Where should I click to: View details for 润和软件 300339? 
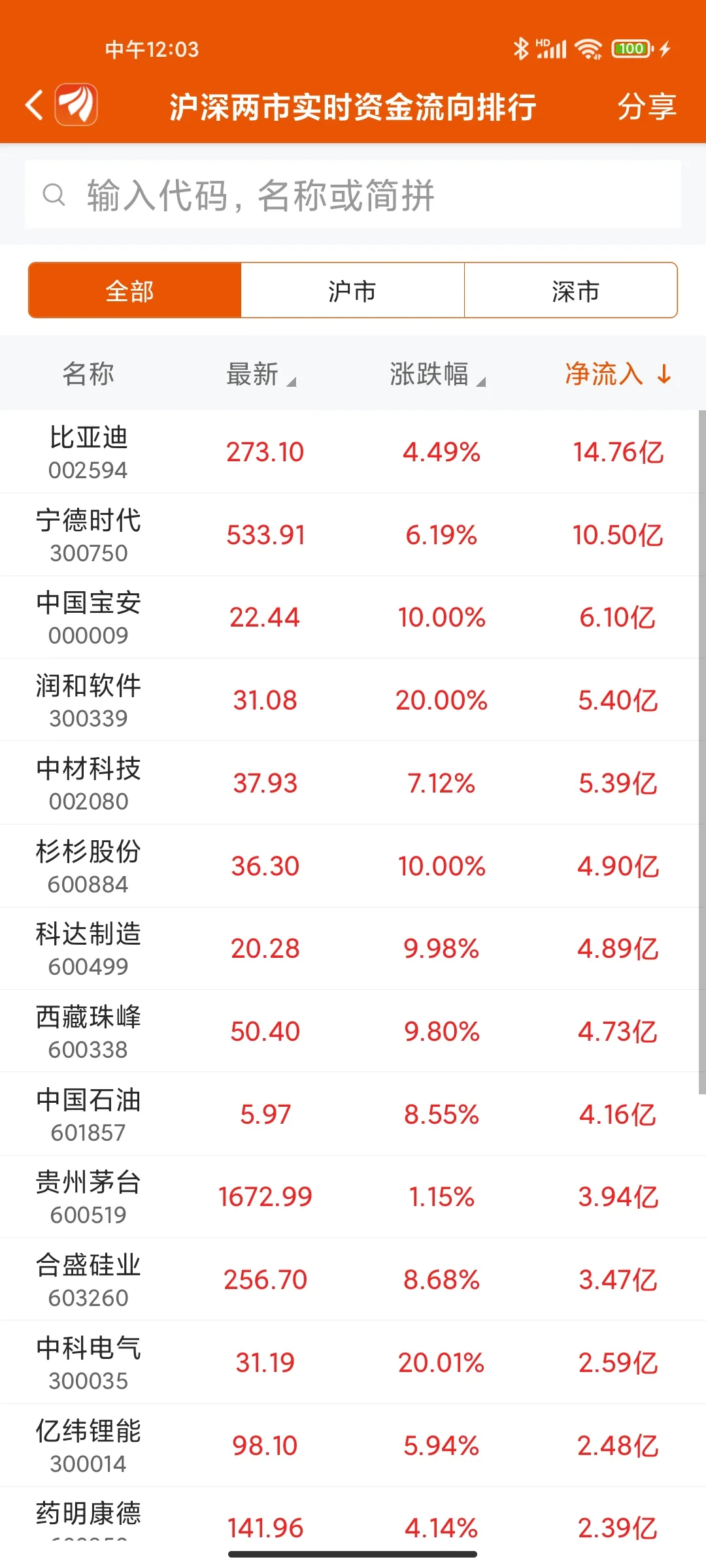coord(353,700)
